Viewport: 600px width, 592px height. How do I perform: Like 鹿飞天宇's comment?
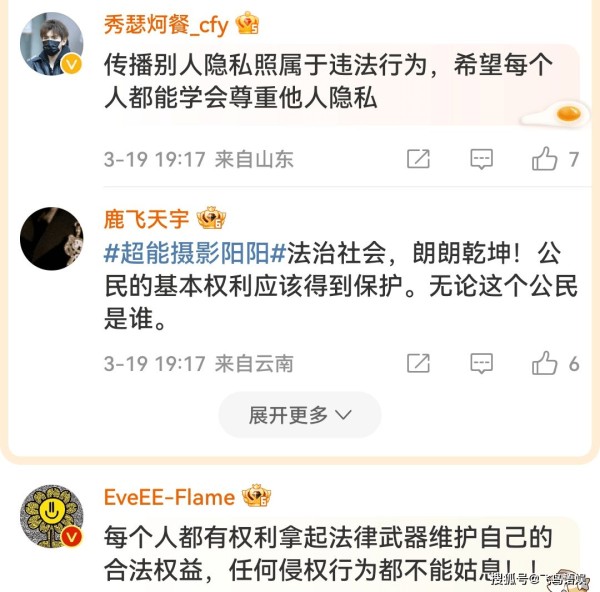point(545,363)
